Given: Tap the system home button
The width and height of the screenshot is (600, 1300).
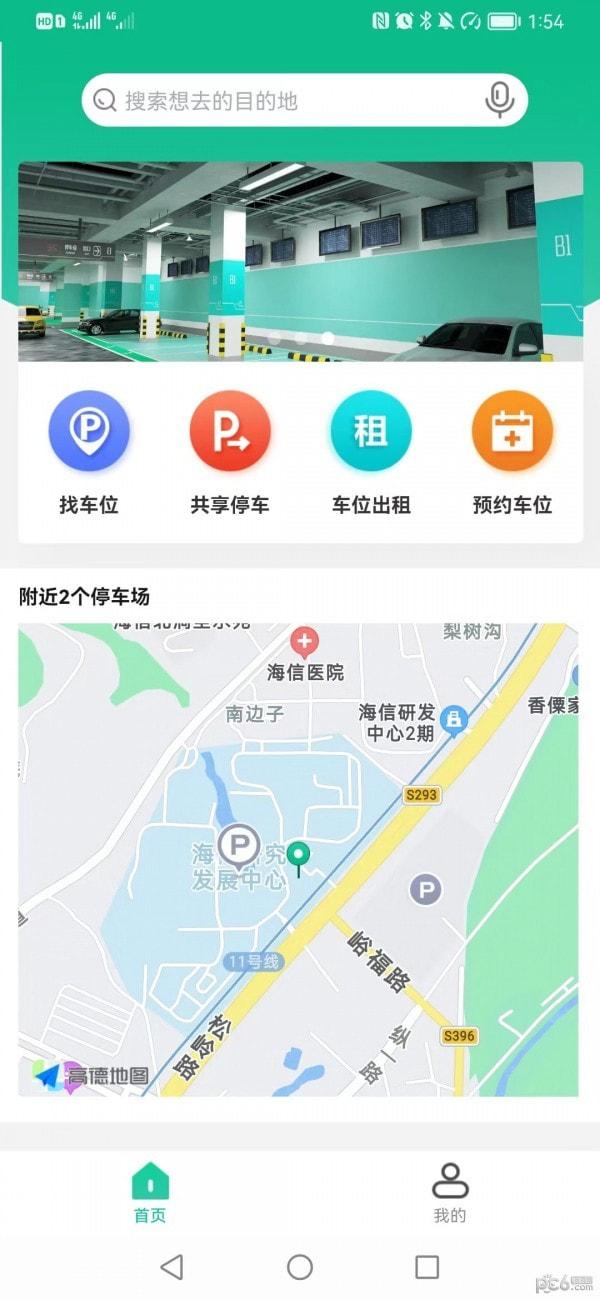Looking at the screenshot, I should pyautogui.click(x=300, y=1267).
